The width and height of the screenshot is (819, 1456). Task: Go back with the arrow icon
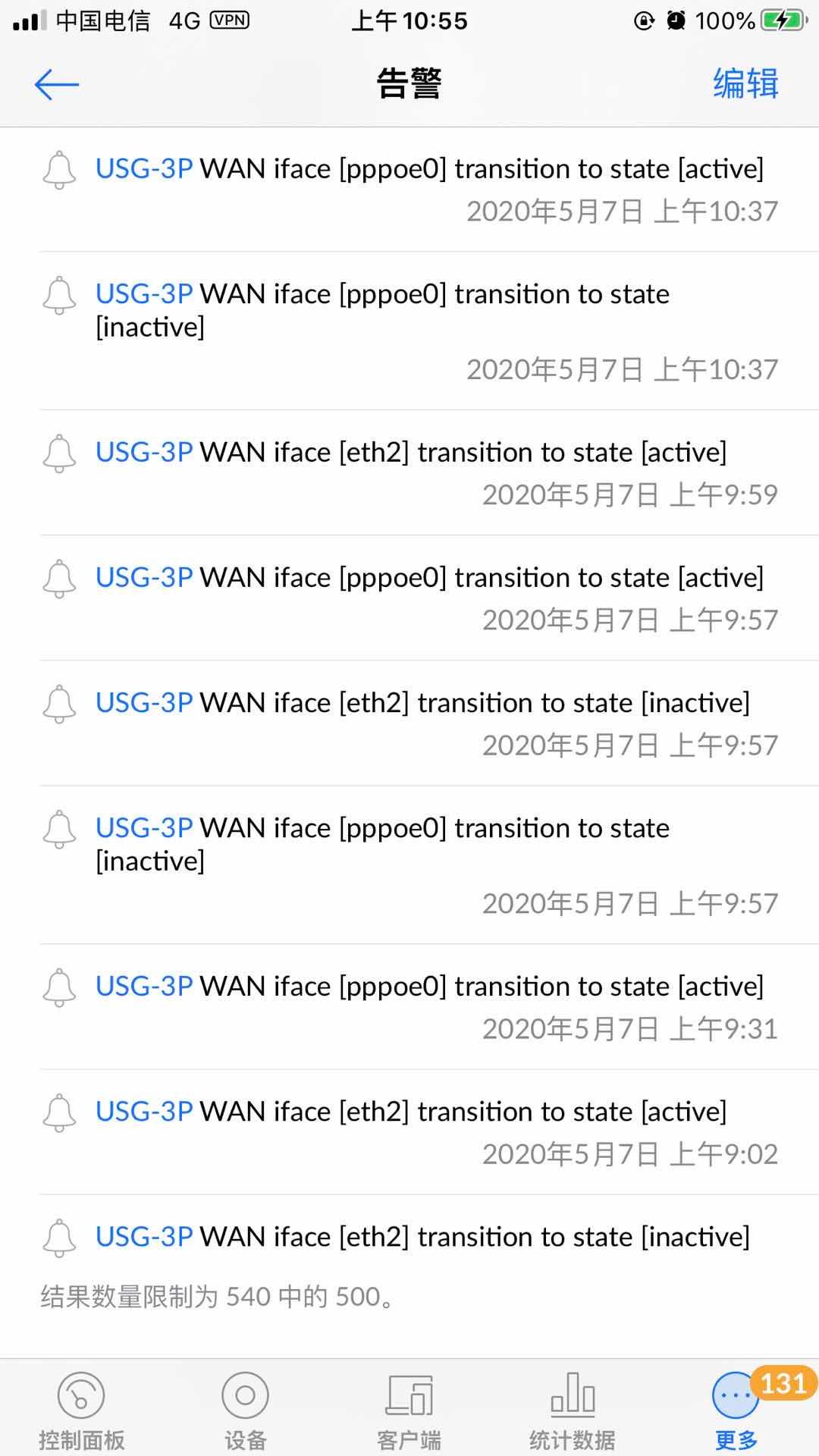[x=57, y=84]
